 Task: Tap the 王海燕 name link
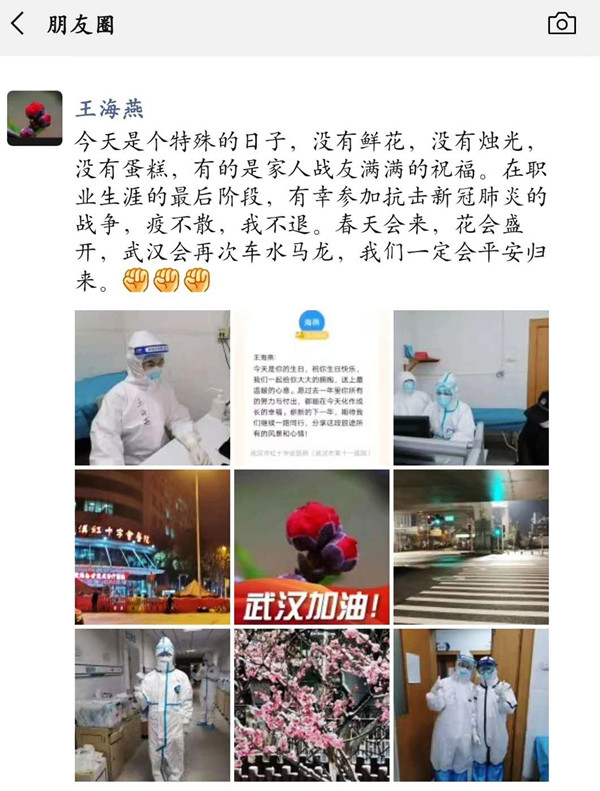[x=109, y=108]
